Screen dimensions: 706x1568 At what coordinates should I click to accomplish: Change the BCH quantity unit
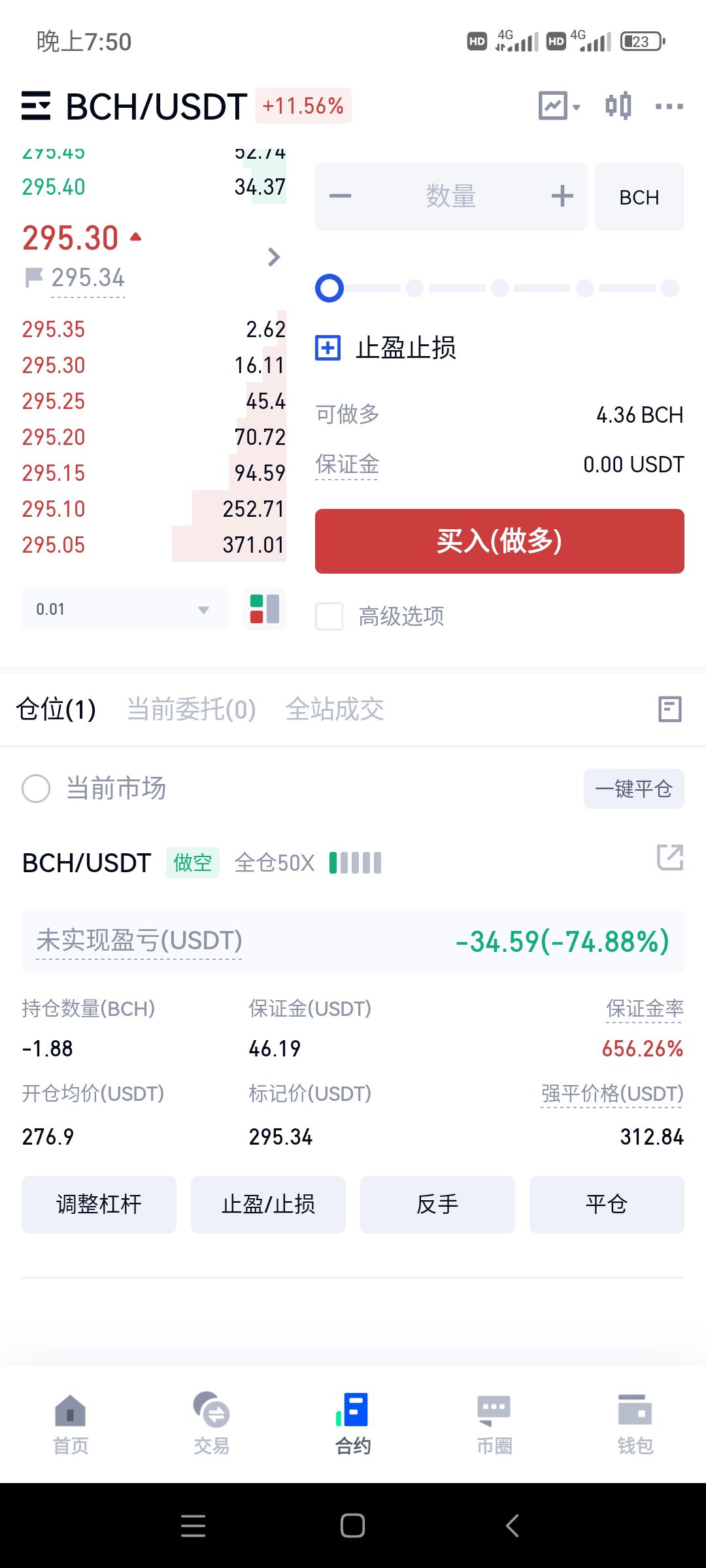pos(639,197)
